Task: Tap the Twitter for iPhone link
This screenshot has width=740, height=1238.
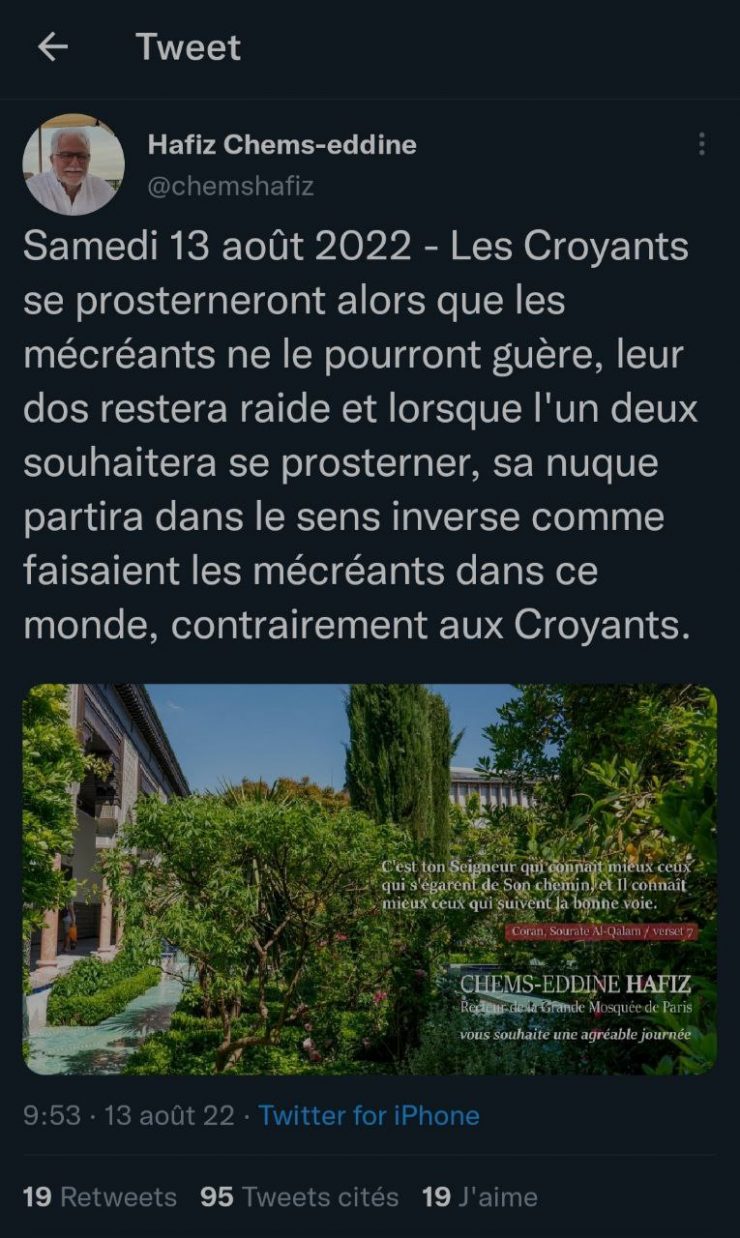Action: [x=369, y=1115]
